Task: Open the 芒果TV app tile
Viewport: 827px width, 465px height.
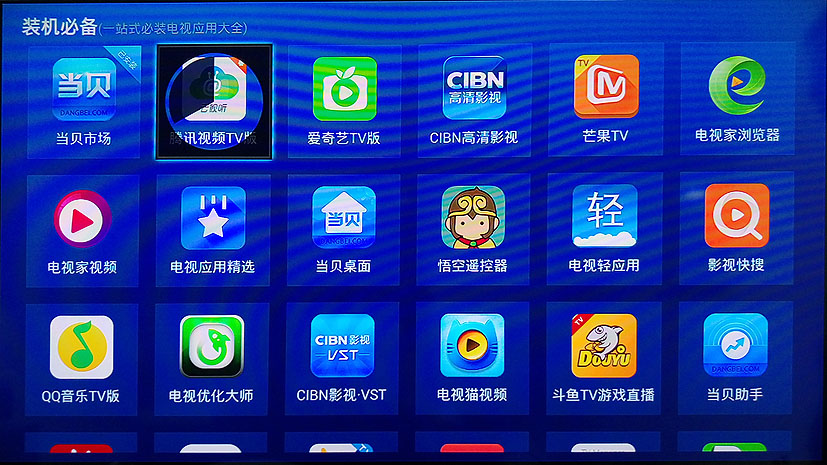Action: click(x=605, y=100)
